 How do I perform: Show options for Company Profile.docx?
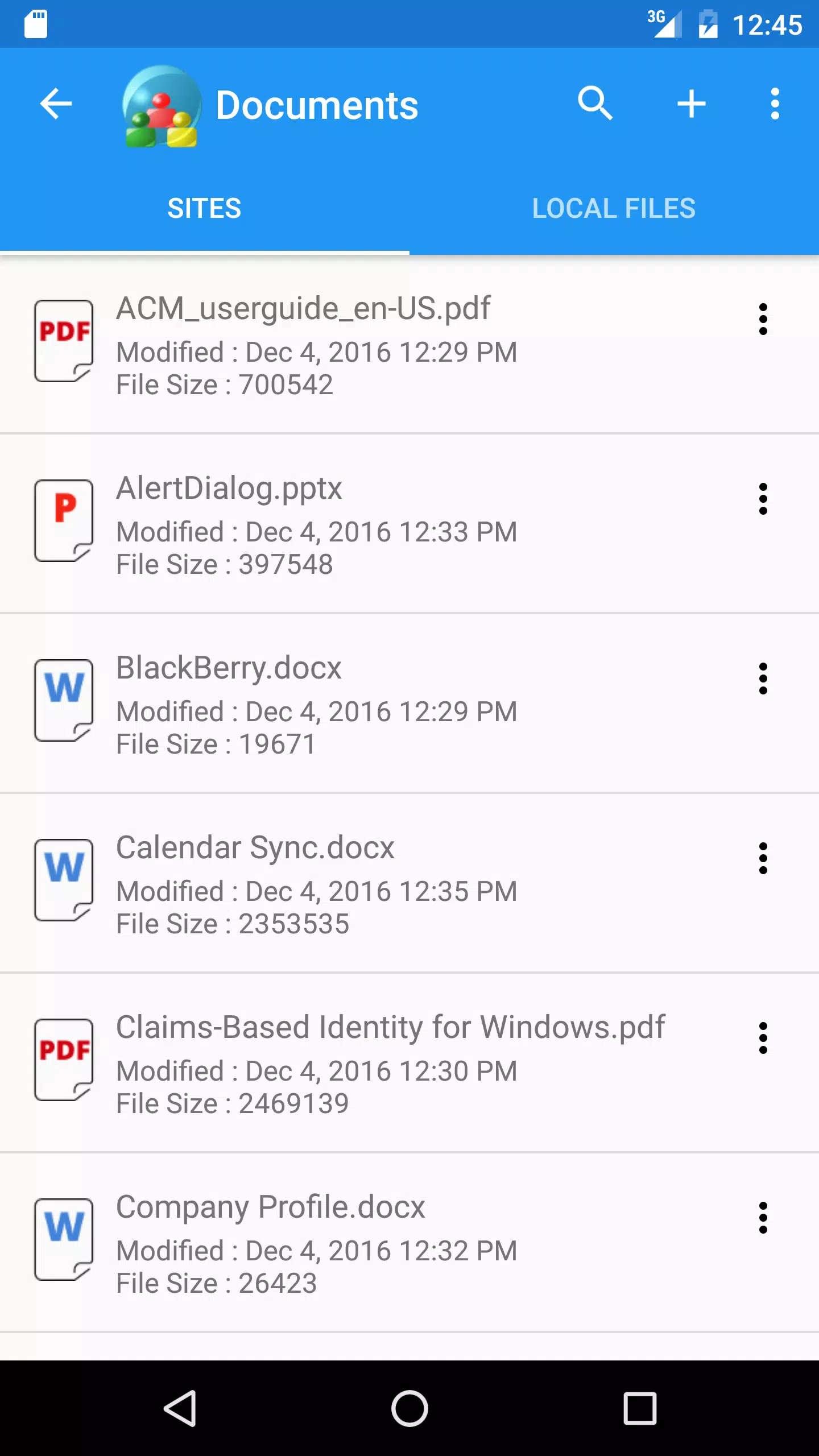point(763,1218)
